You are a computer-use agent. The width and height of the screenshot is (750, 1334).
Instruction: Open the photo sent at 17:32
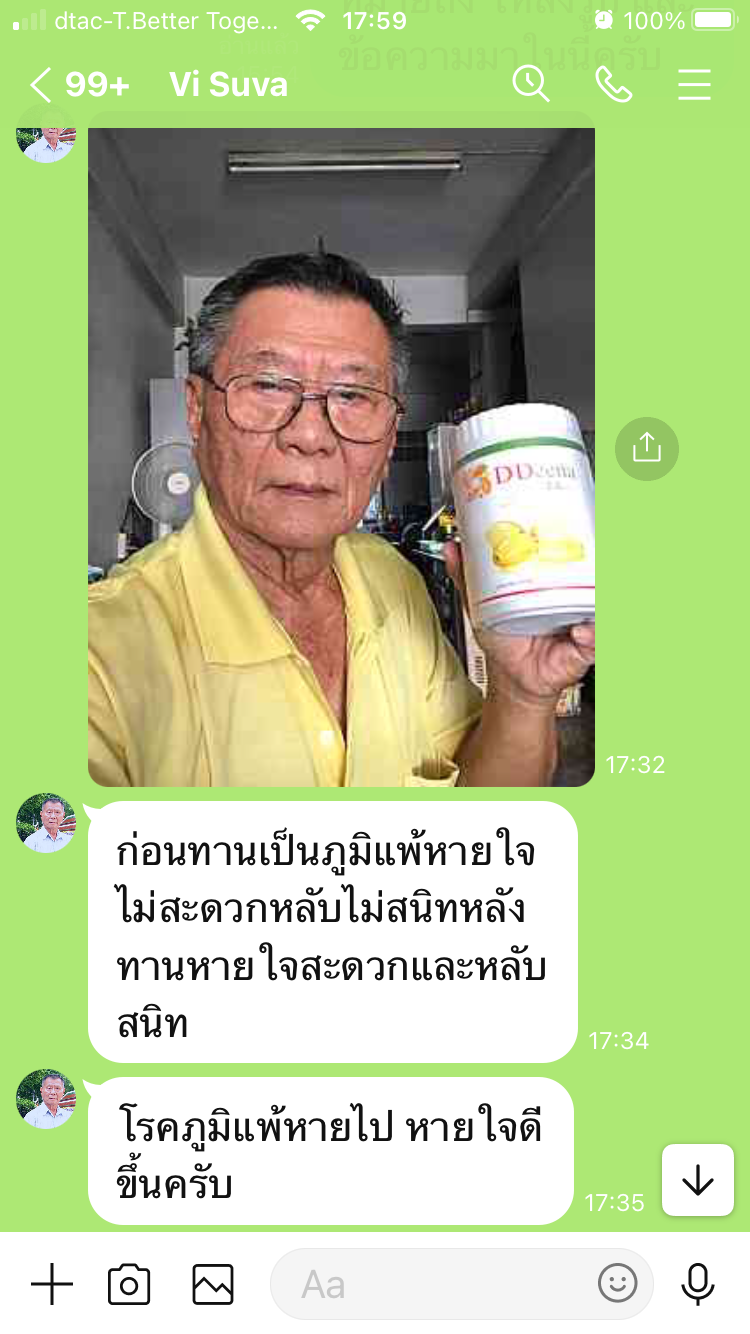(x=341, y=455)
